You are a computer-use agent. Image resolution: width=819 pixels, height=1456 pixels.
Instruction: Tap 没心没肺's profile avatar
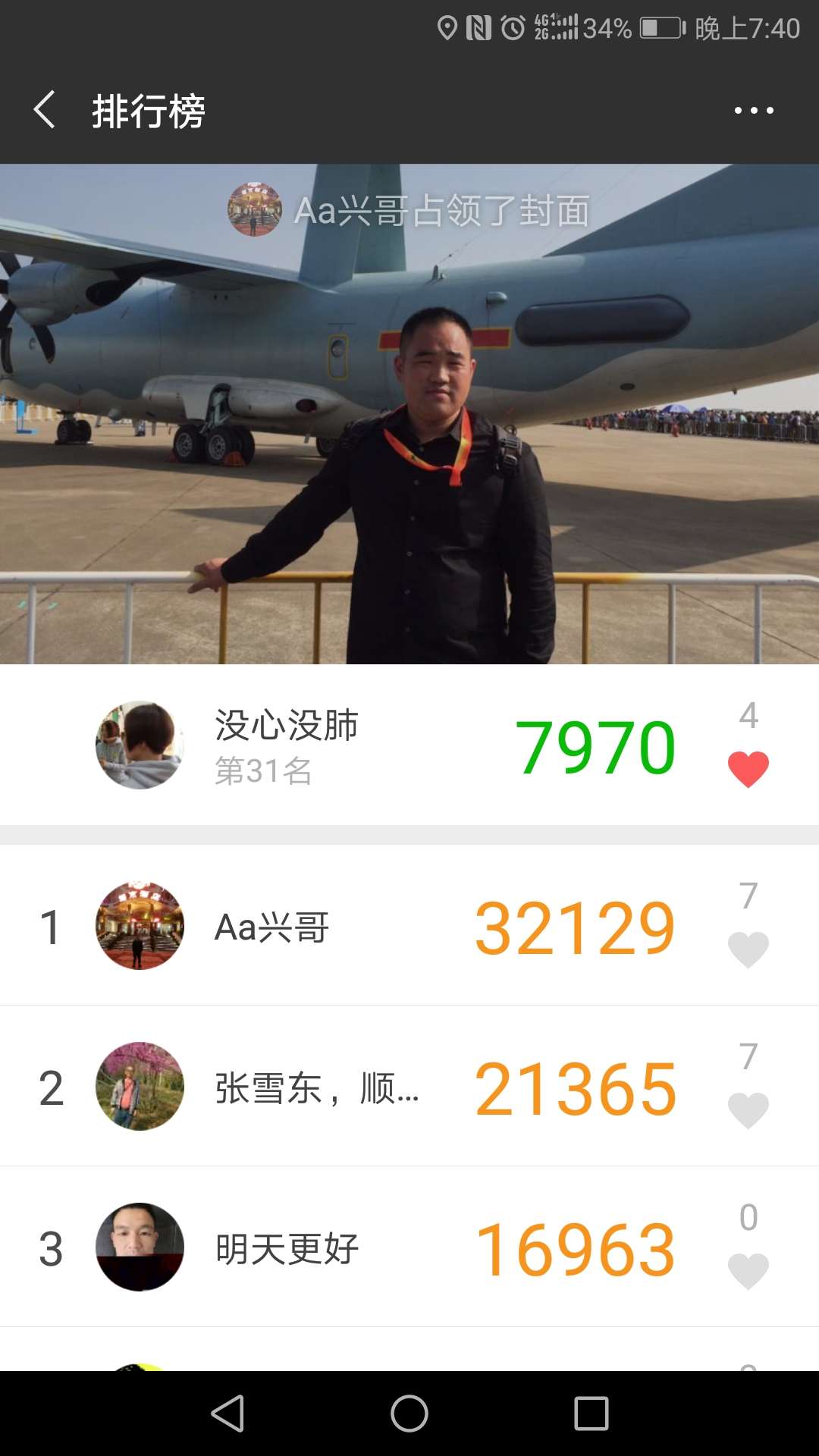coord(140,745)
